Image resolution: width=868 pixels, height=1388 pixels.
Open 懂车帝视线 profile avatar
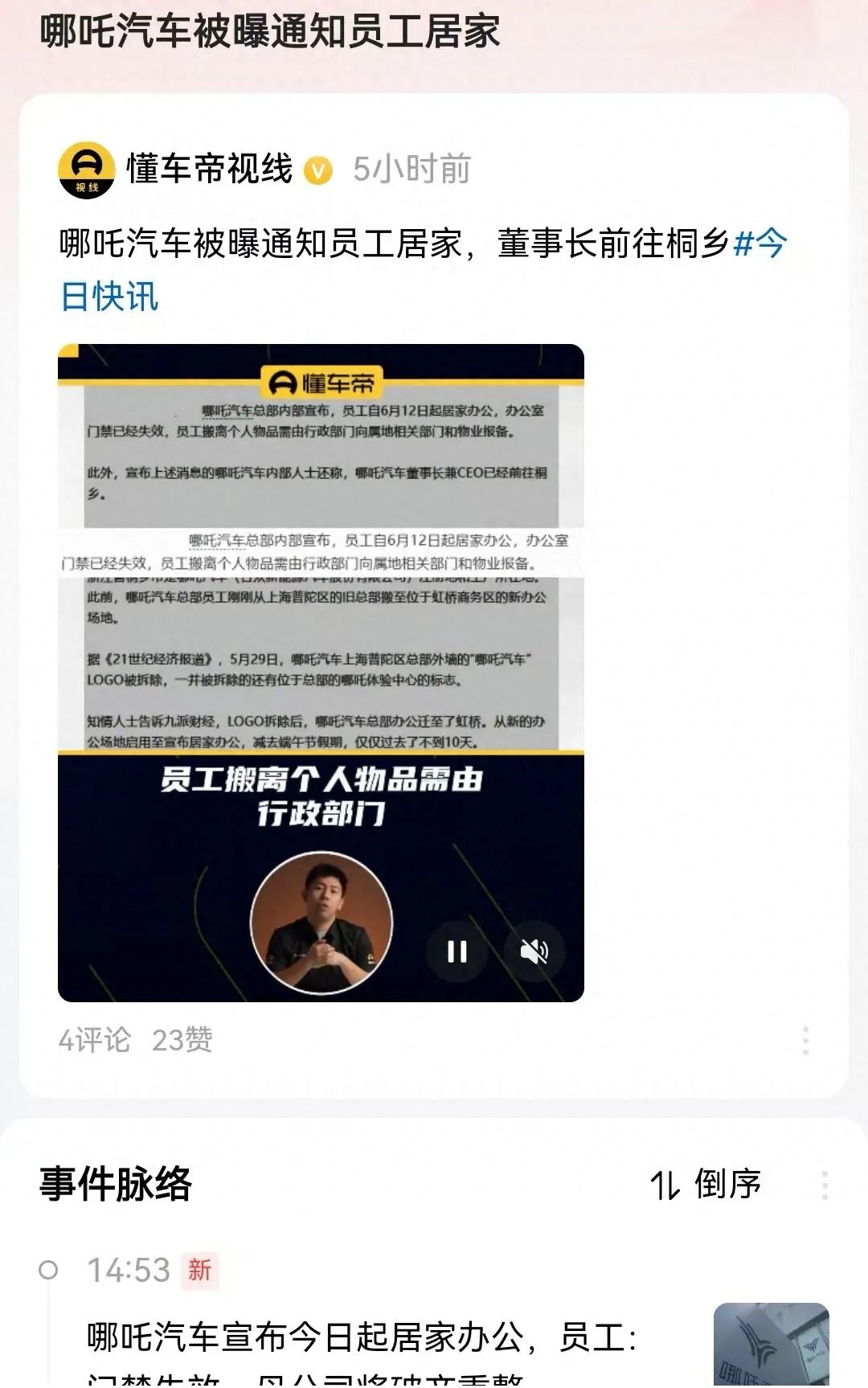[86, 170]
